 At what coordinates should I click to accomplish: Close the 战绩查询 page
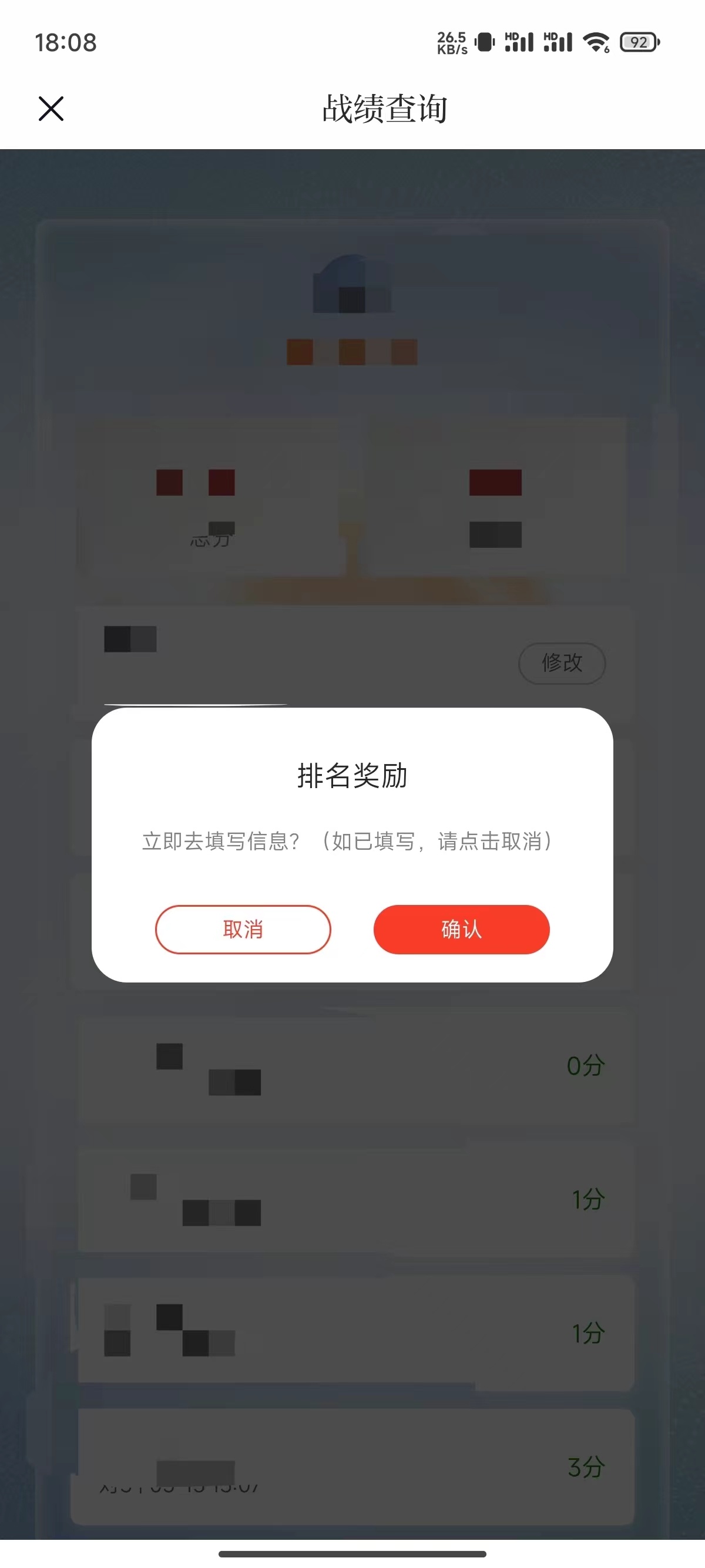tap(51, 109)
